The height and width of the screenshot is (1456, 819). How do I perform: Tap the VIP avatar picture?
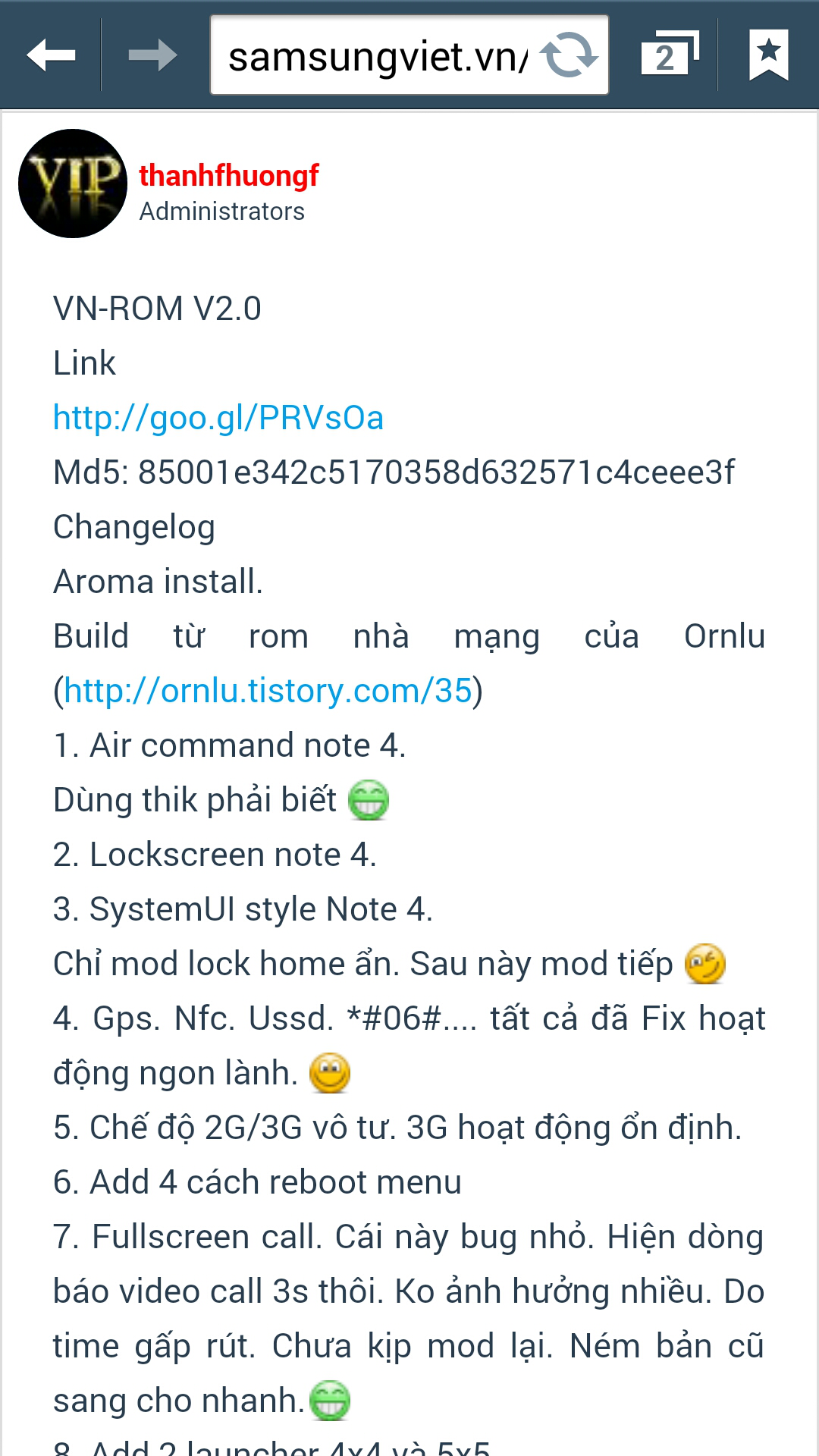[73, 184]
